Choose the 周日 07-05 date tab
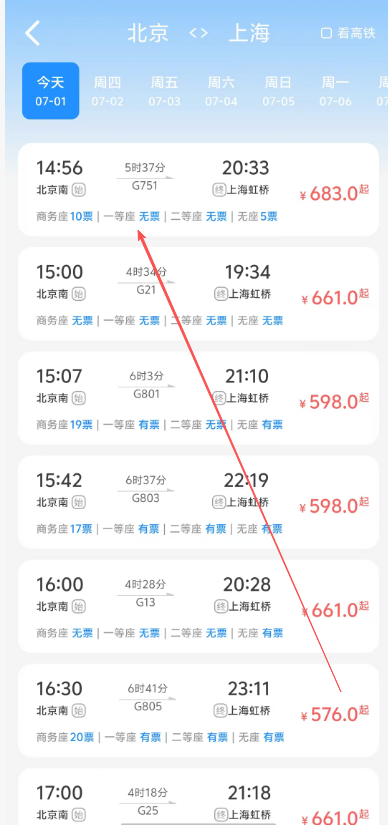This screenshot has height=825, width=388. [278, 91]
